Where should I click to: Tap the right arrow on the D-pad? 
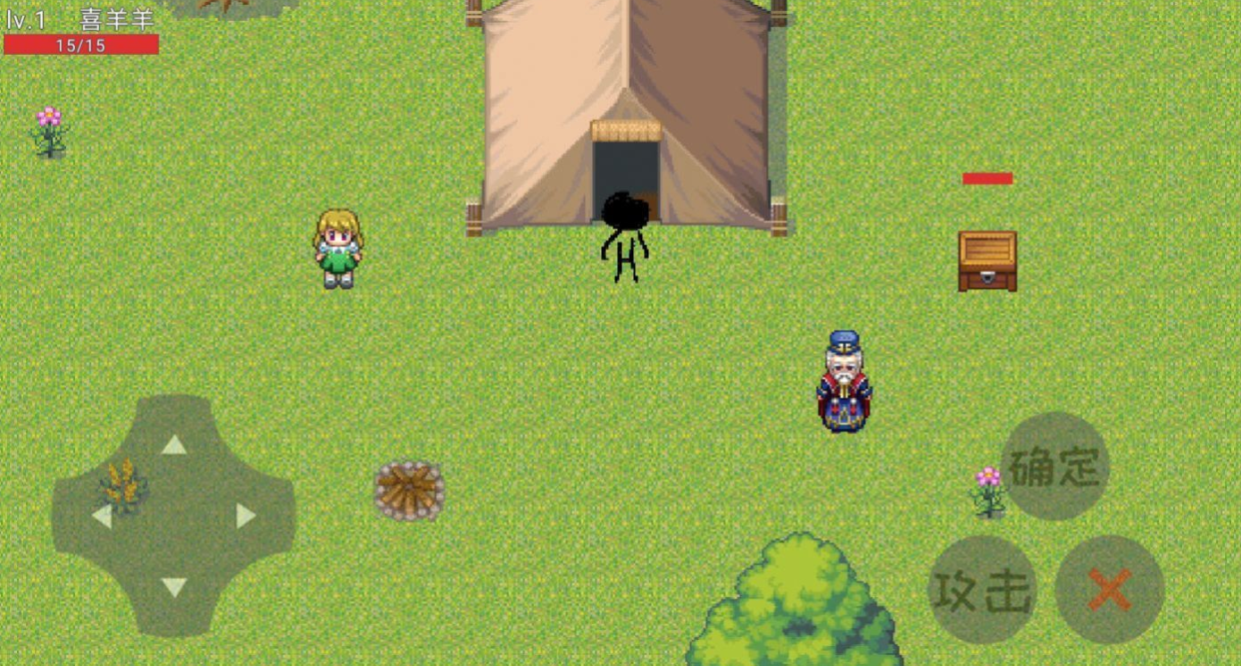(x=246, y=516)
